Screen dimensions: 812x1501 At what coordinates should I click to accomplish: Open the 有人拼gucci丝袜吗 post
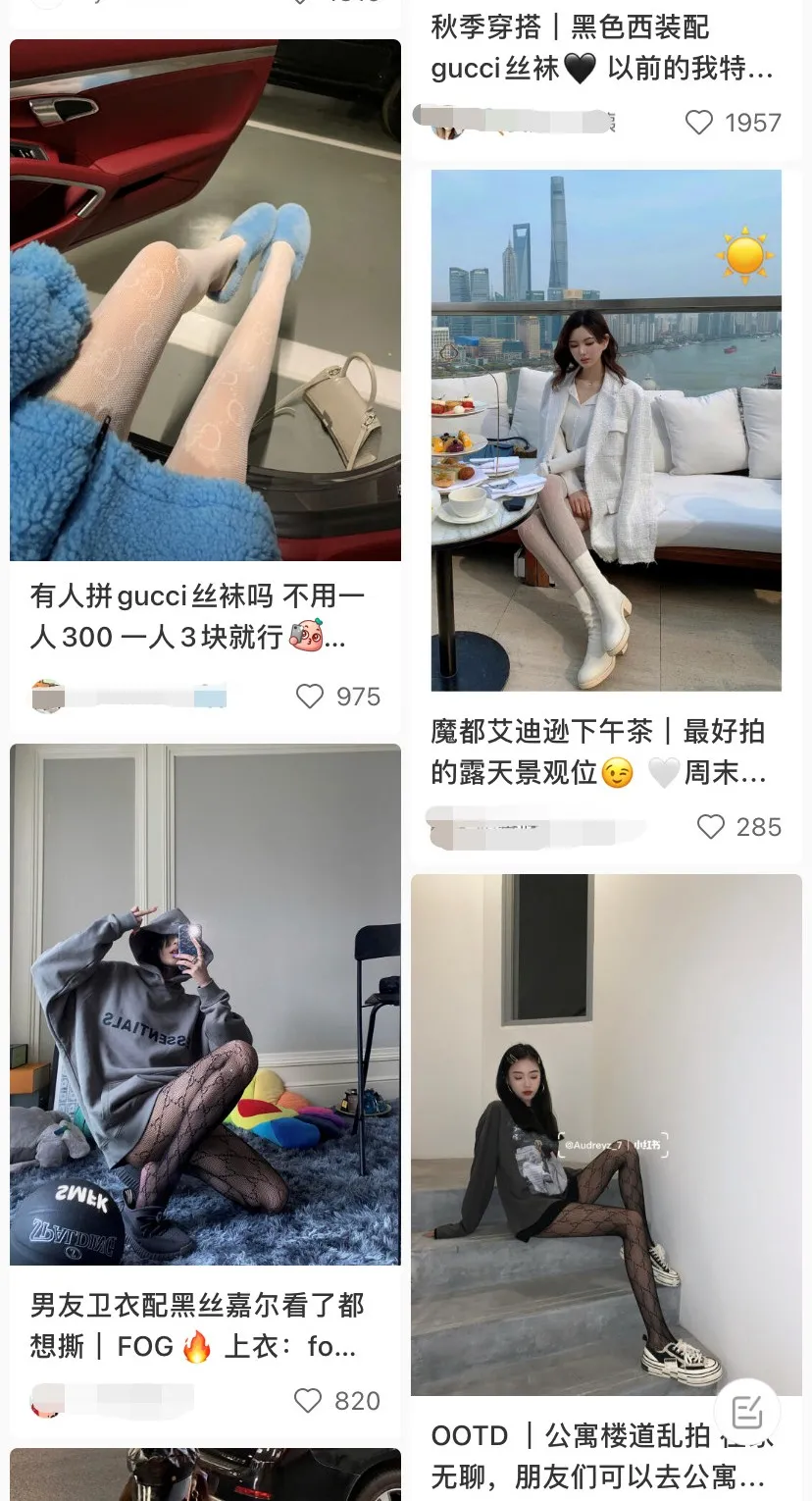205,300
